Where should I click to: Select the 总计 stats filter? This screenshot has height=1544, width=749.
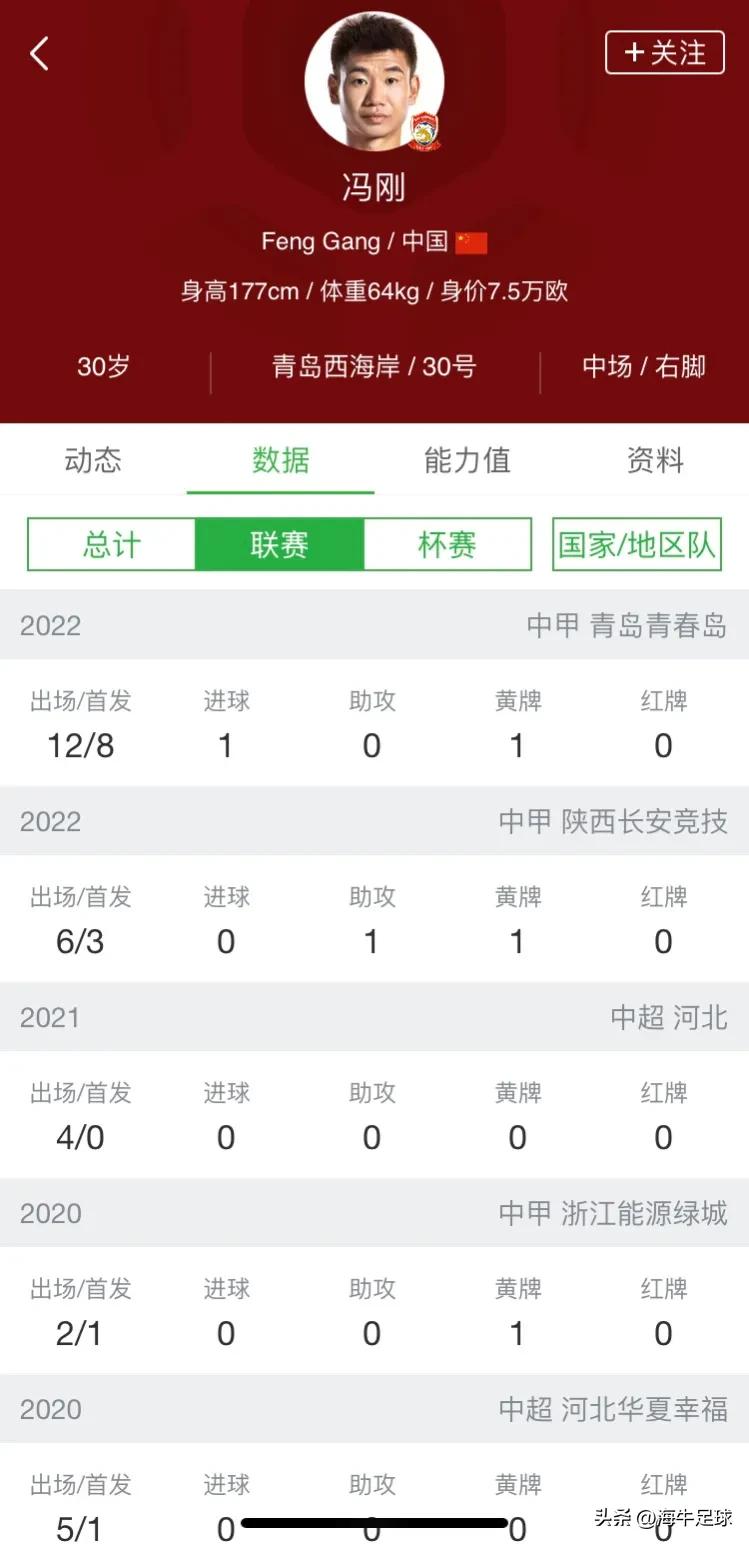[x=112, y=544]
